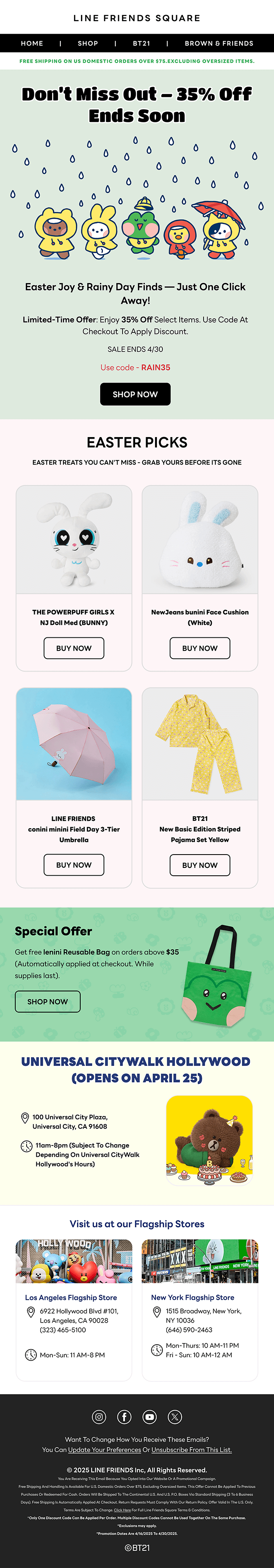Buy the BT21 Striped Pajama Set
The image size is (274, 1568).
point(199,864)
